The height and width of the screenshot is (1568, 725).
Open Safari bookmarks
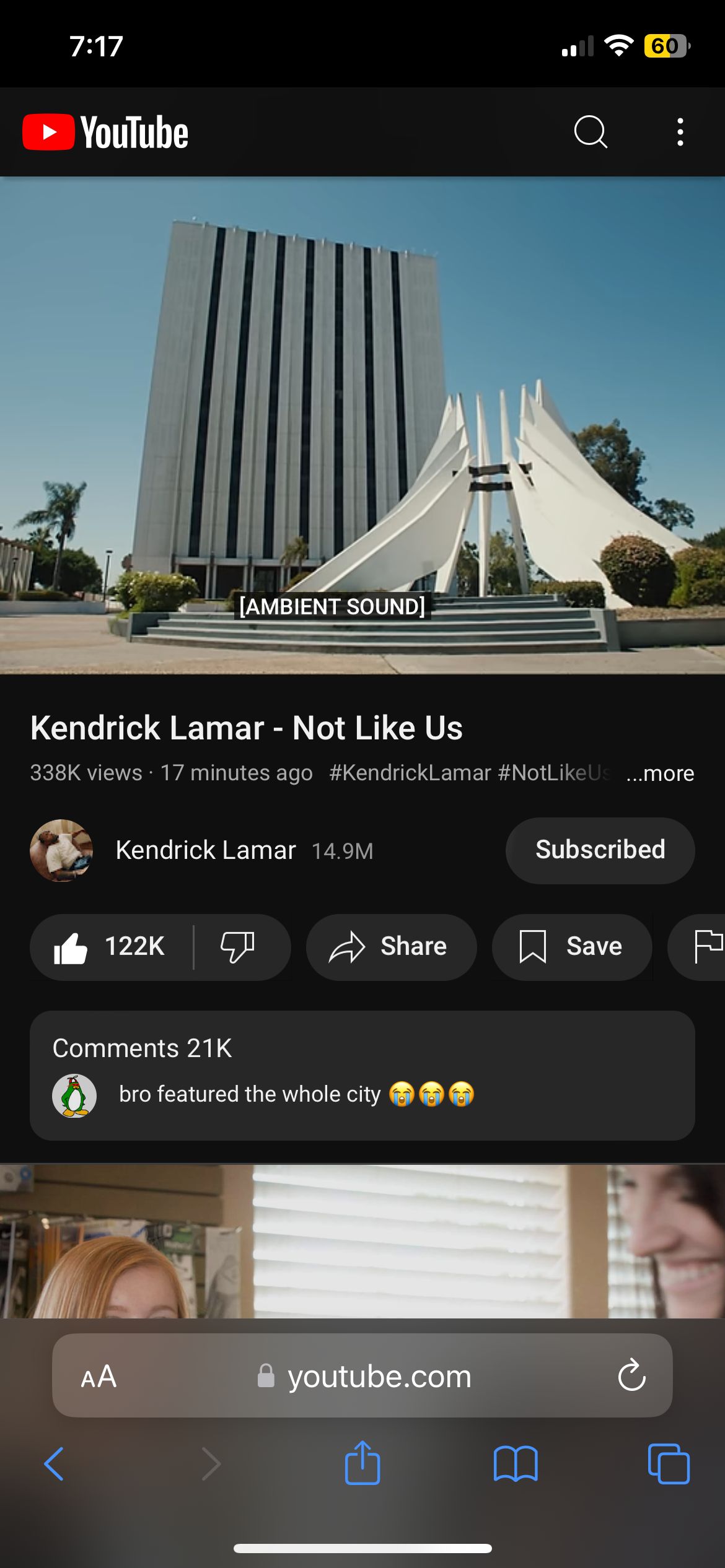click(x=515, y=1464)
